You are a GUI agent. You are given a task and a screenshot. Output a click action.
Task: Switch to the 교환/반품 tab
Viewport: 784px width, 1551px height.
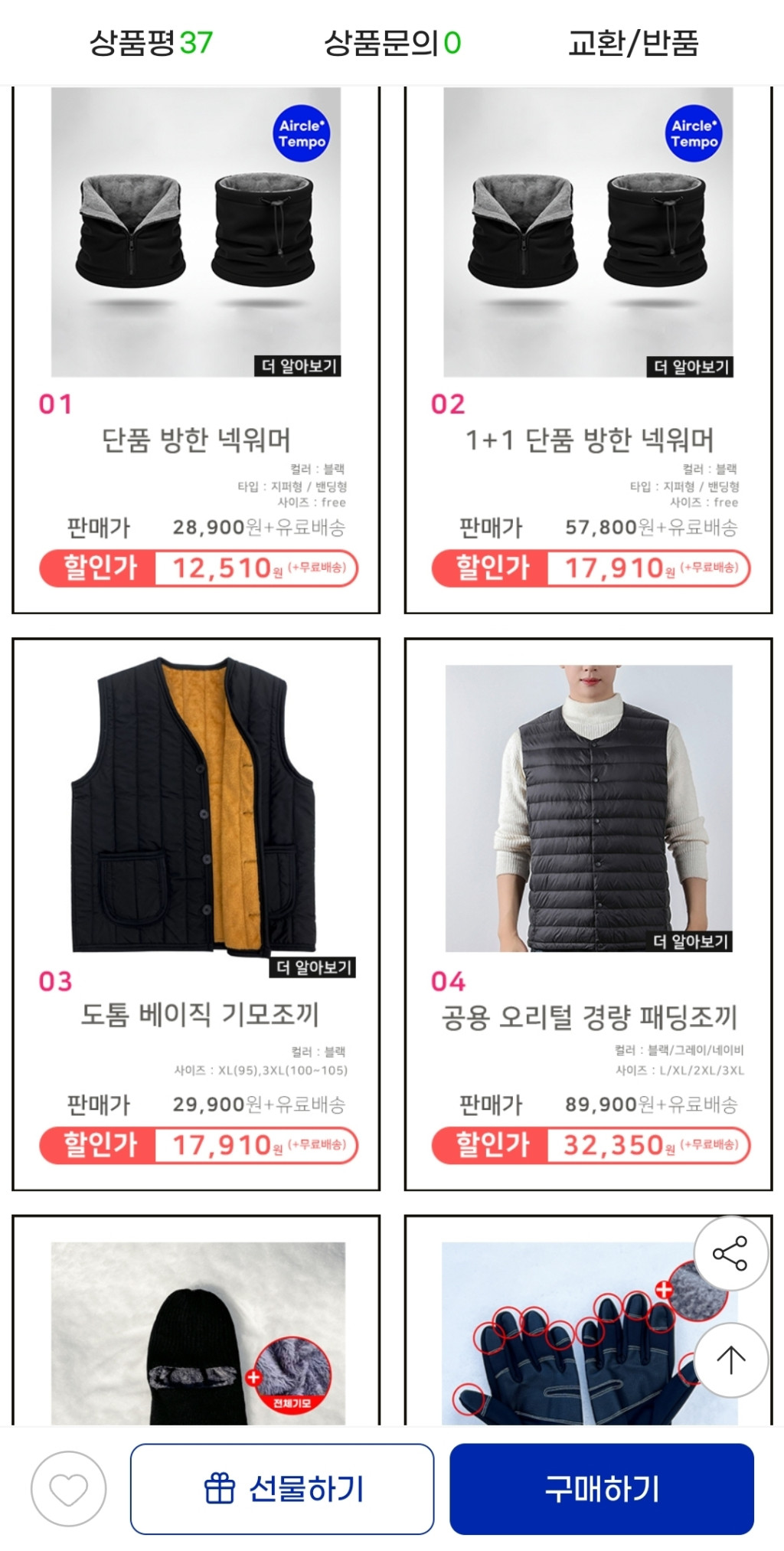633,42
